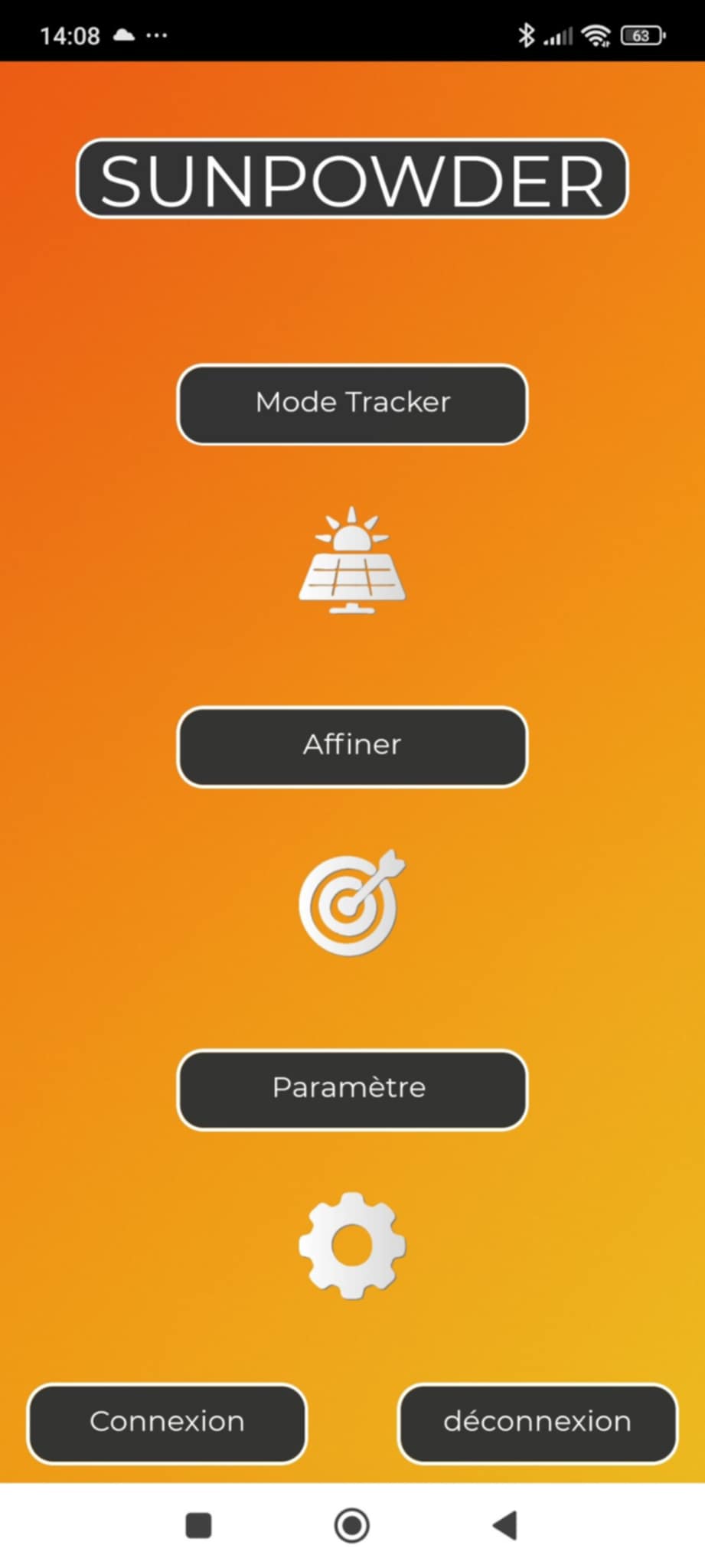Open Mode Tracker
705x1568 pixels.
tap(351, 404)
